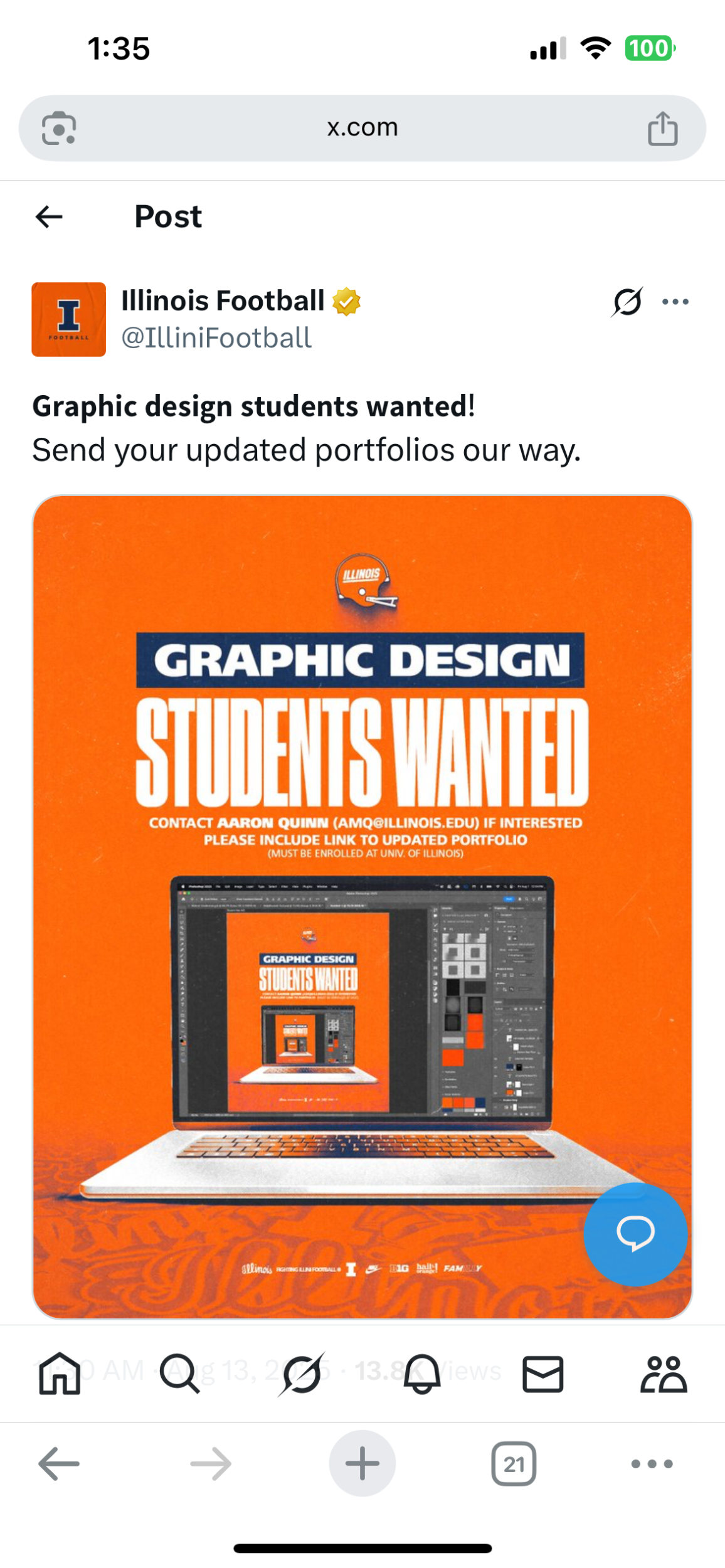Show open tabs with the 21 button
Screen dimensions: 725x1568
514,1463
